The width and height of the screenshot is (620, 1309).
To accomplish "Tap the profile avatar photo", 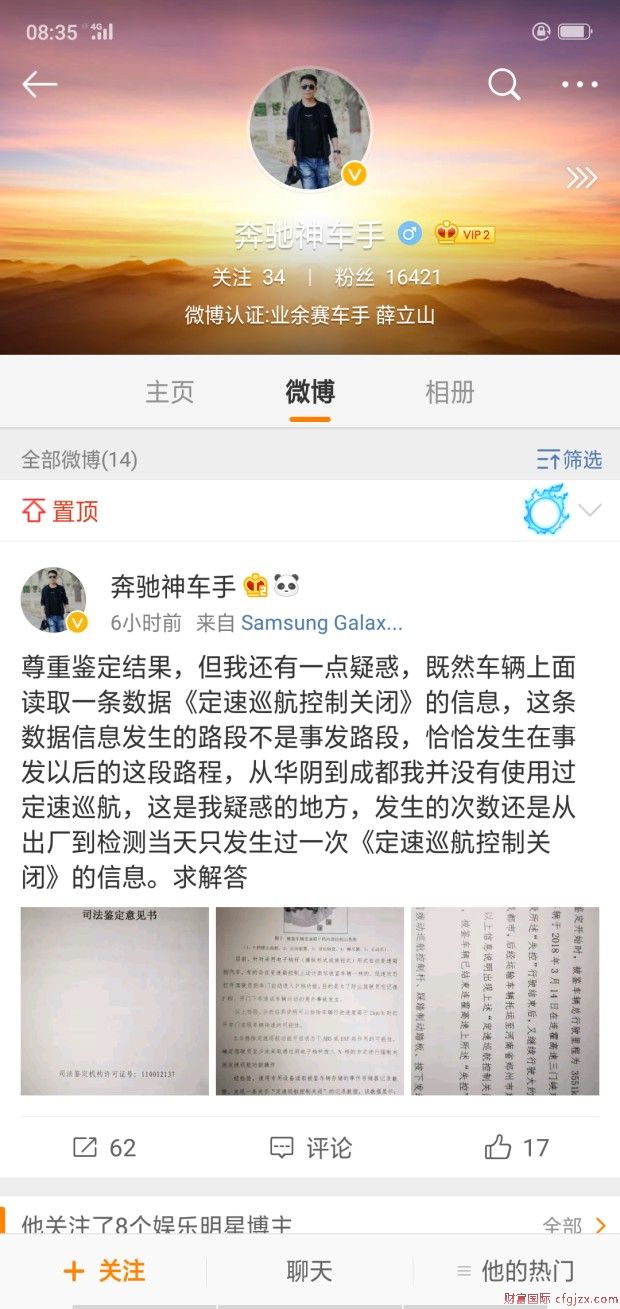I will click(309, 130).
